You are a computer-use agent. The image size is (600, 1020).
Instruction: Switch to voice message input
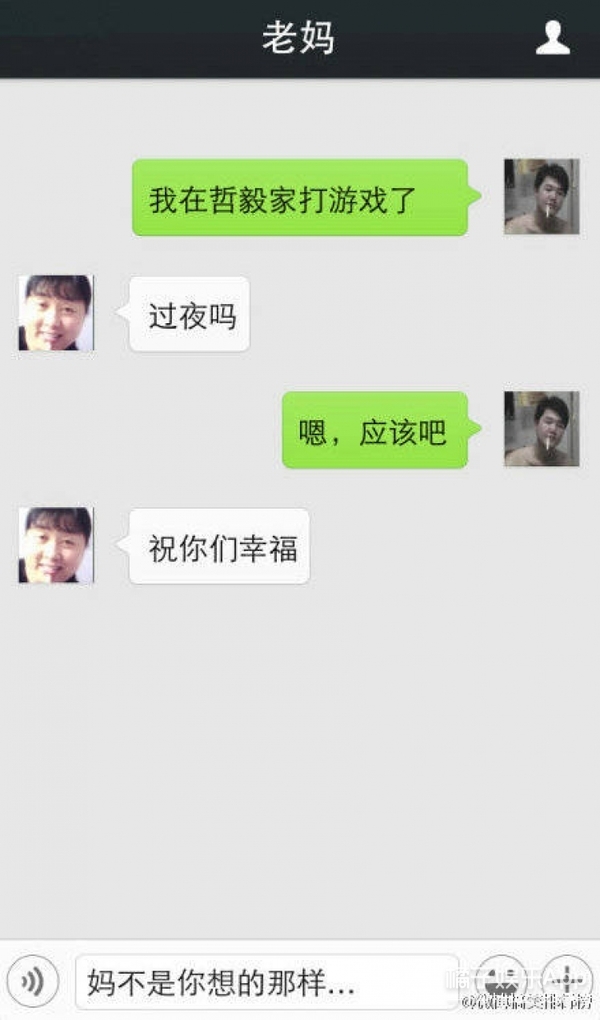(33, 981)
